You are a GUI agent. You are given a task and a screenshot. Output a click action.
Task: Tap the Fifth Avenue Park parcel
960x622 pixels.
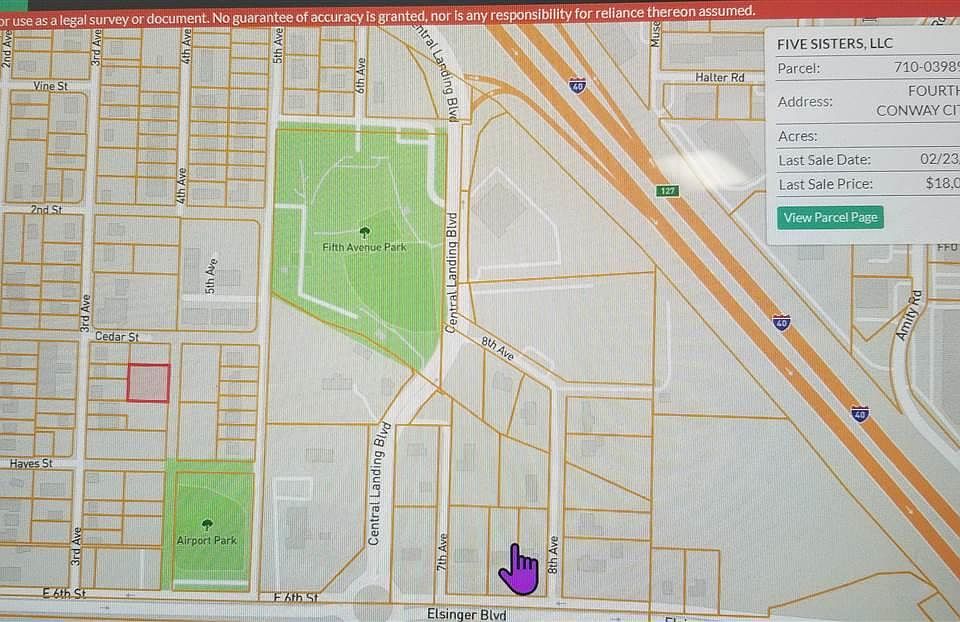coord(360,260)
